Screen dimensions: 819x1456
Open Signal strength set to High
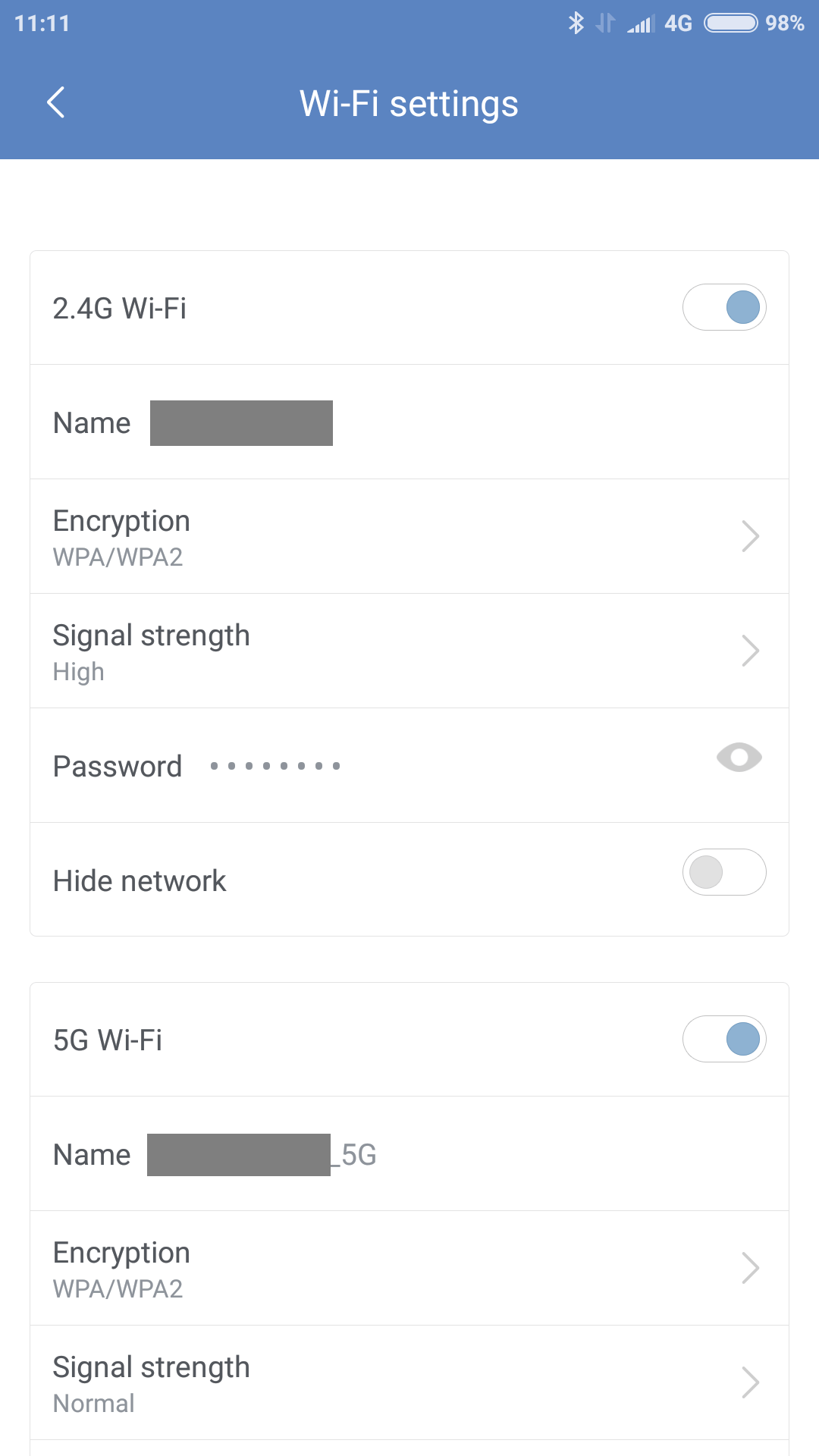[x=409, y=651]
